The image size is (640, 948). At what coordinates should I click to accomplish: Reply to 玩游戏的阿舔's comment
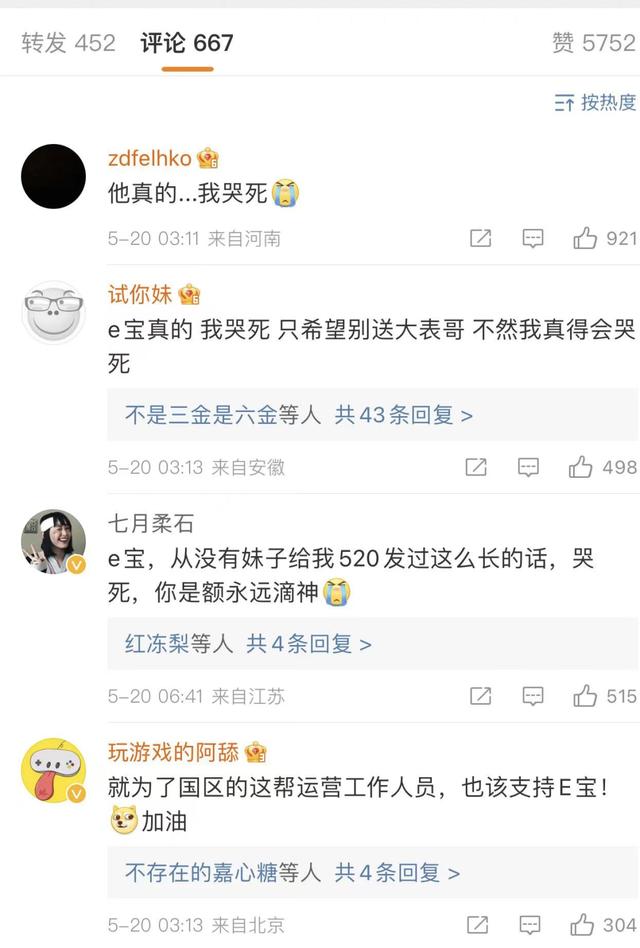pos(529,925)
